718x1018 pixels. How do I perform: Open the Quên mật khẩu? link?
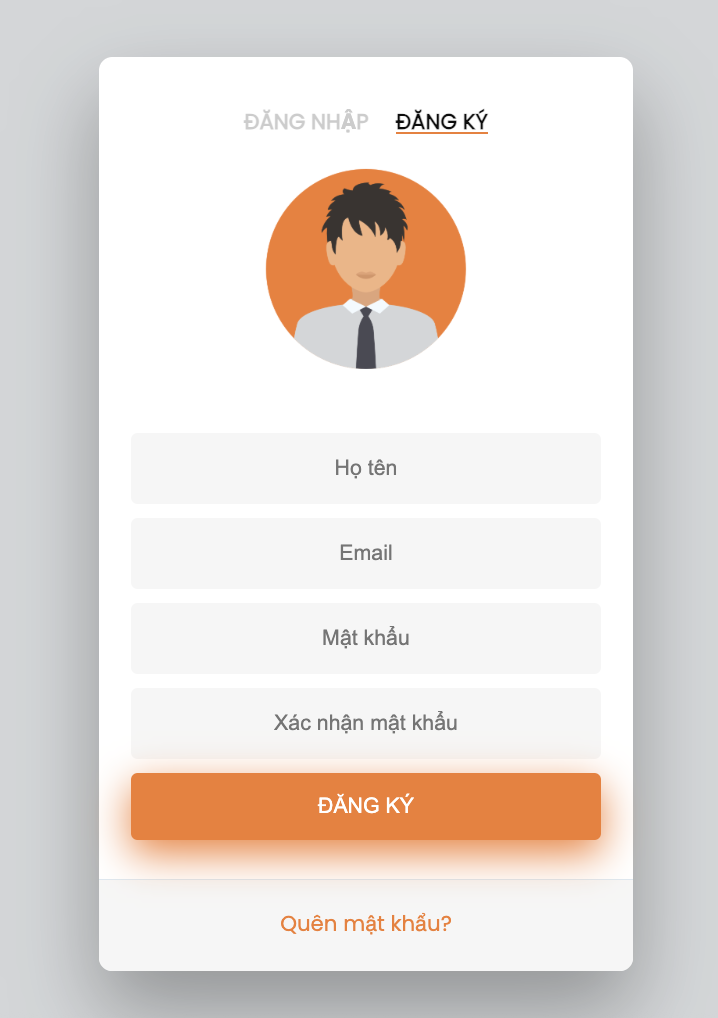tap(365, 924)
